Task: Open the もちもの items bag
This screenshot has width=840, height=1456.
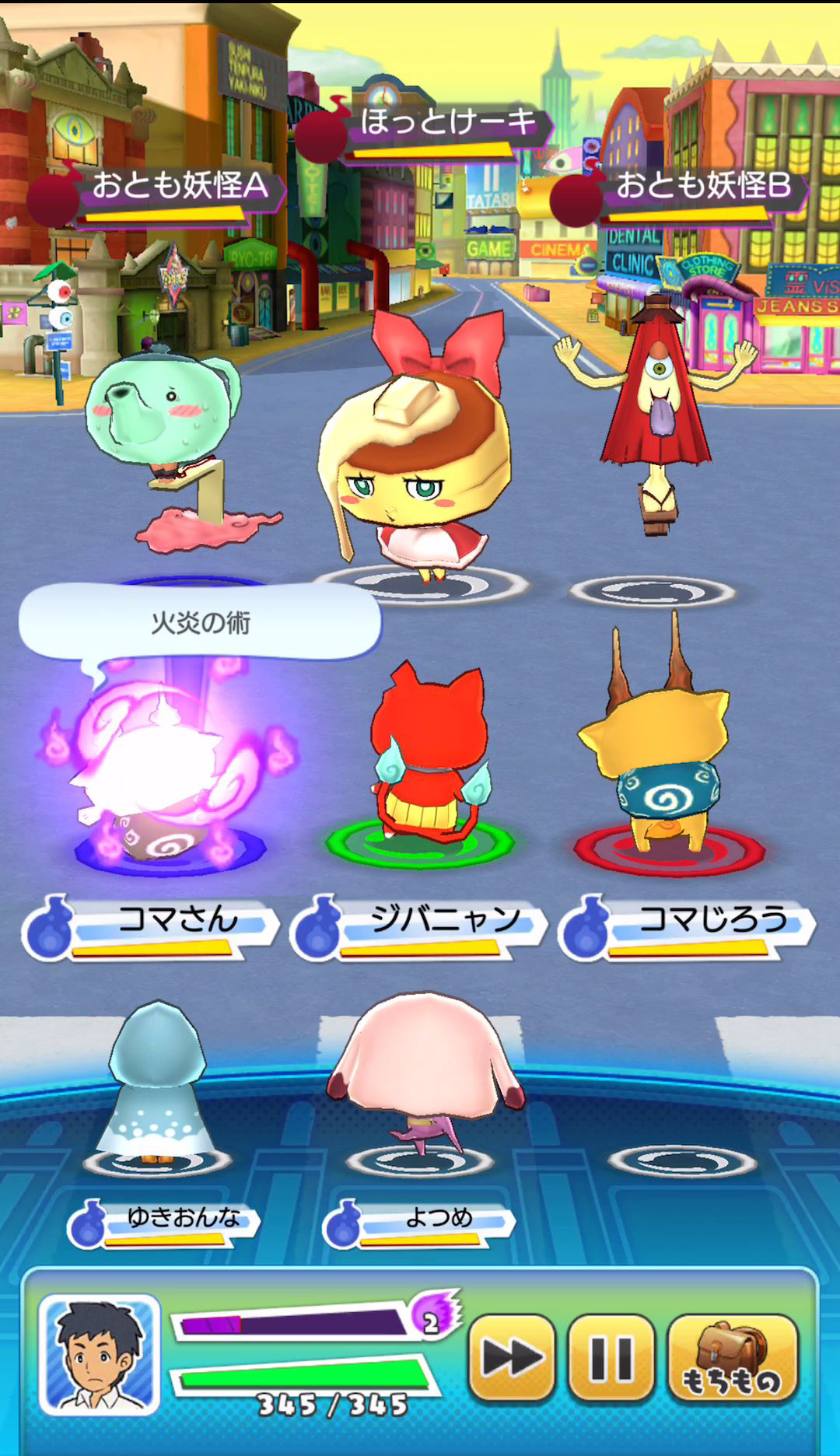Action: (733, 1359)
